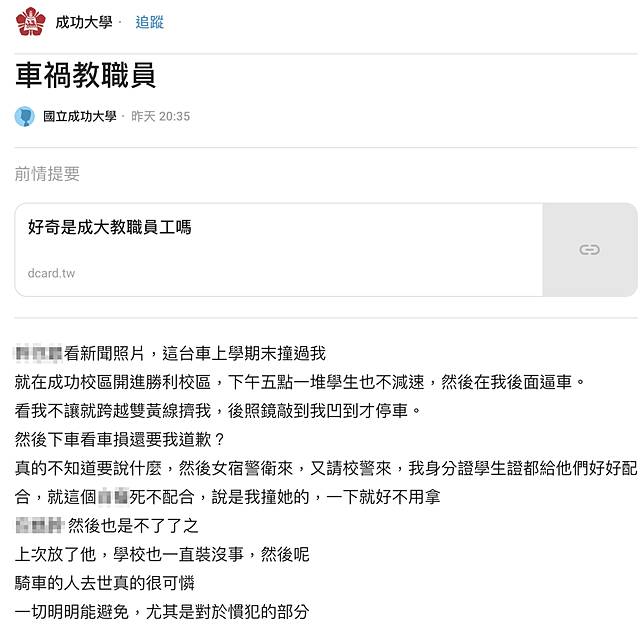Follow the 成功大學 board via 追蹤
644x640 pixels.
point(149,21)
